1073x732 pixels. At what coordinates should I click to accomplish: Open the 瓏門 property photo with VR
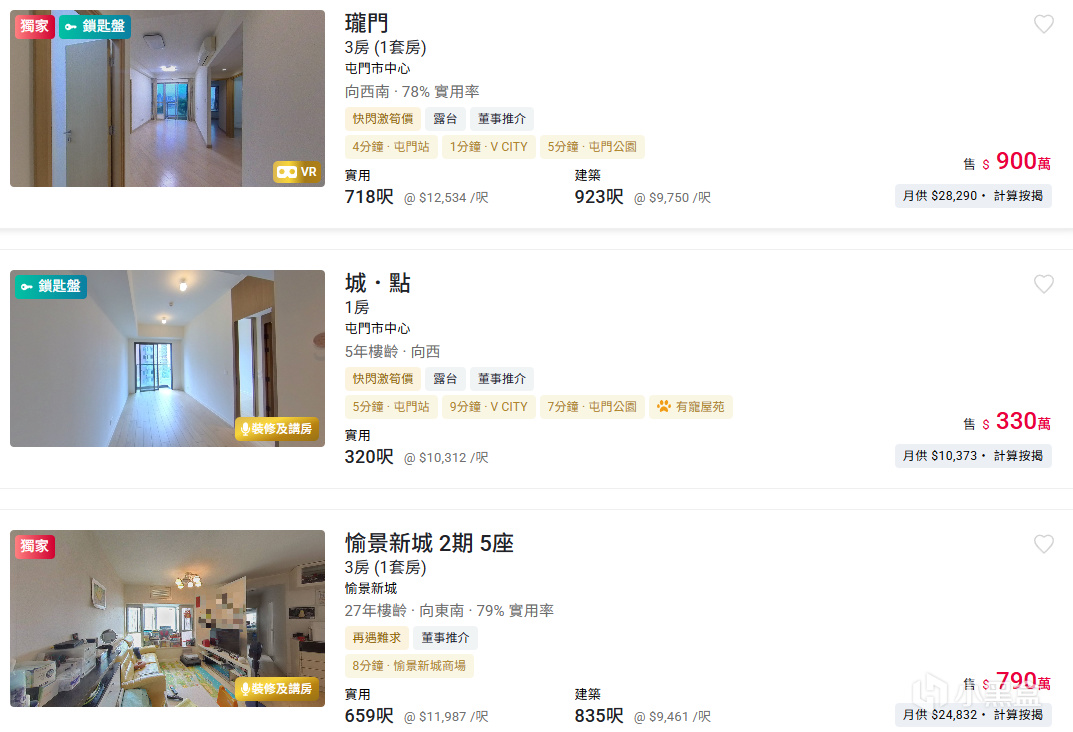[x=167, y=99]
